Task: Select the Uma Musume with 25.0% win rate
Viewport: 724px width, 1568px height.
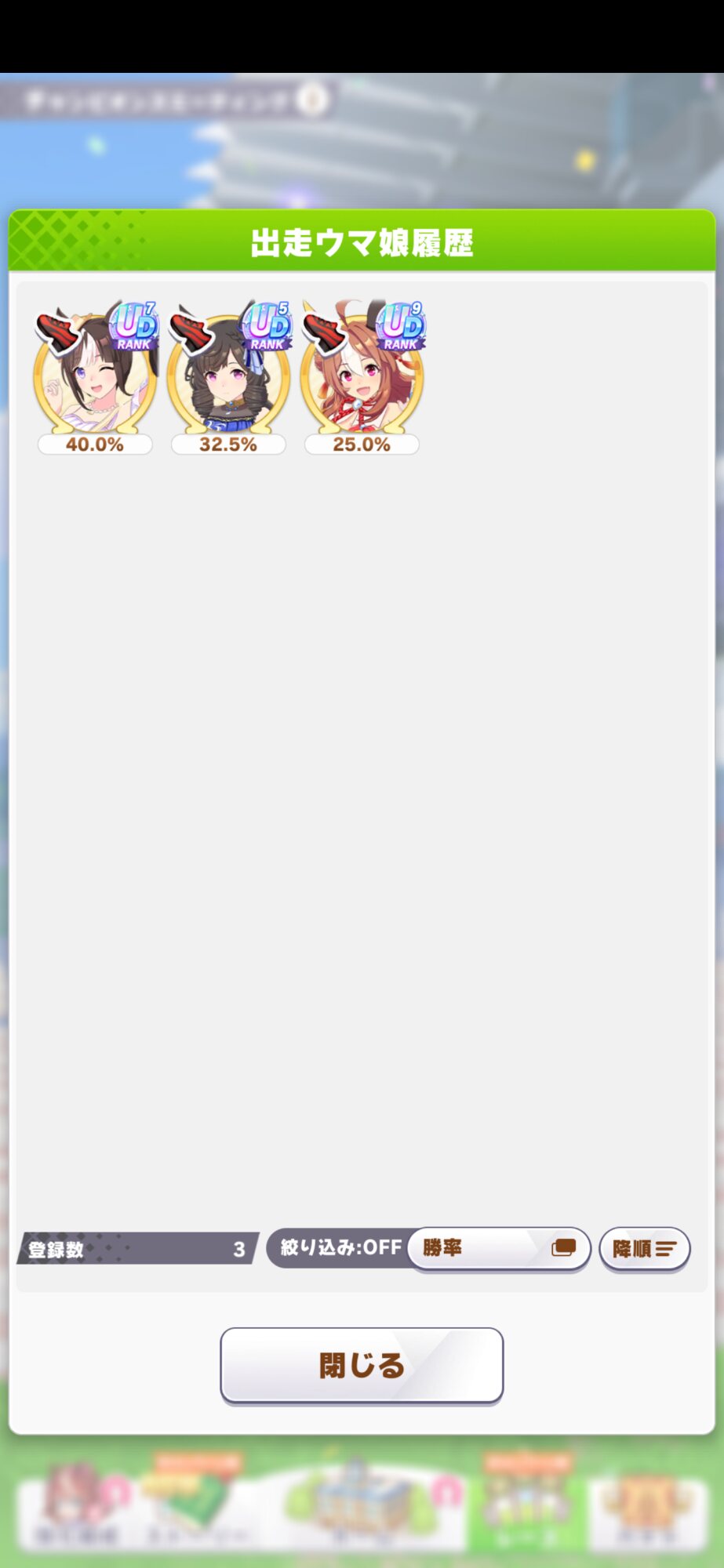Action: tap(362, 376)
